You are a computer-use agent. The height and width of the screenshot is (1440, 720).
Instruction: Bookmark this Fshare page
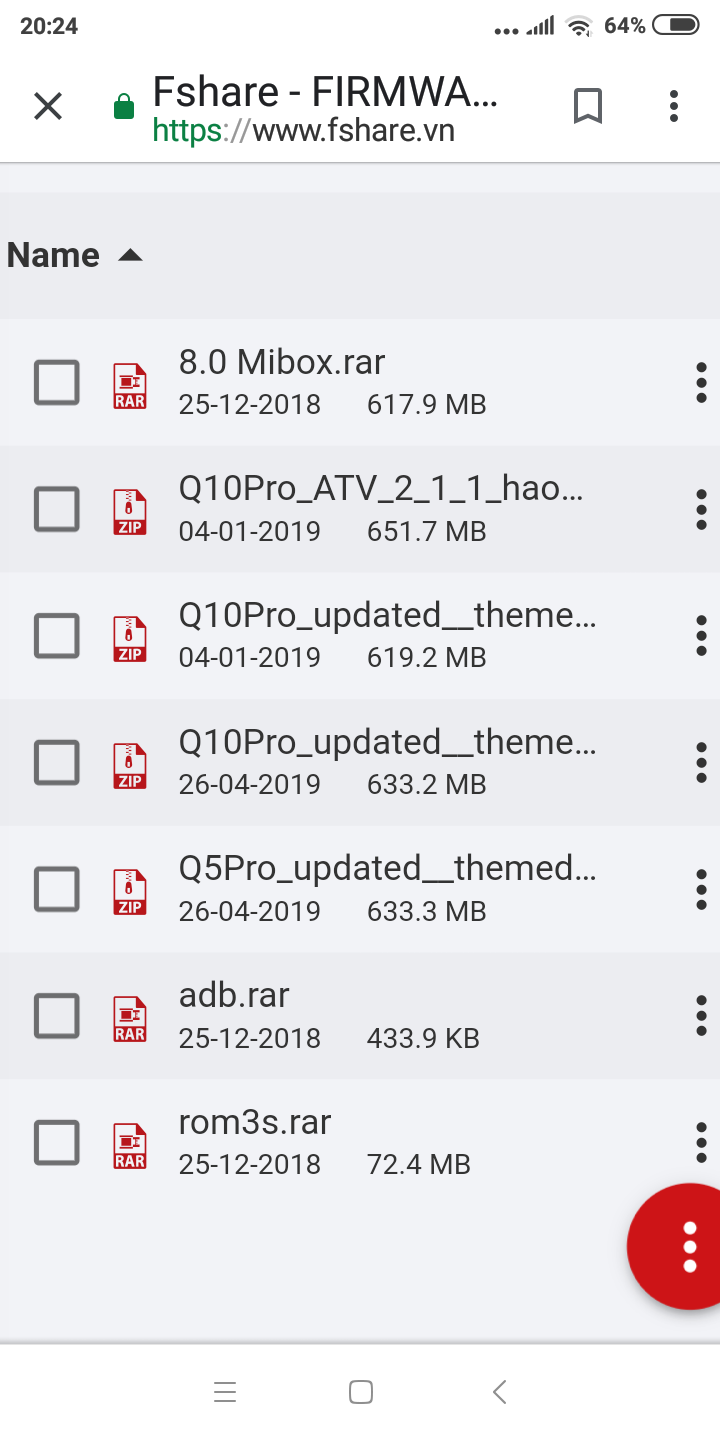[588, 106]
